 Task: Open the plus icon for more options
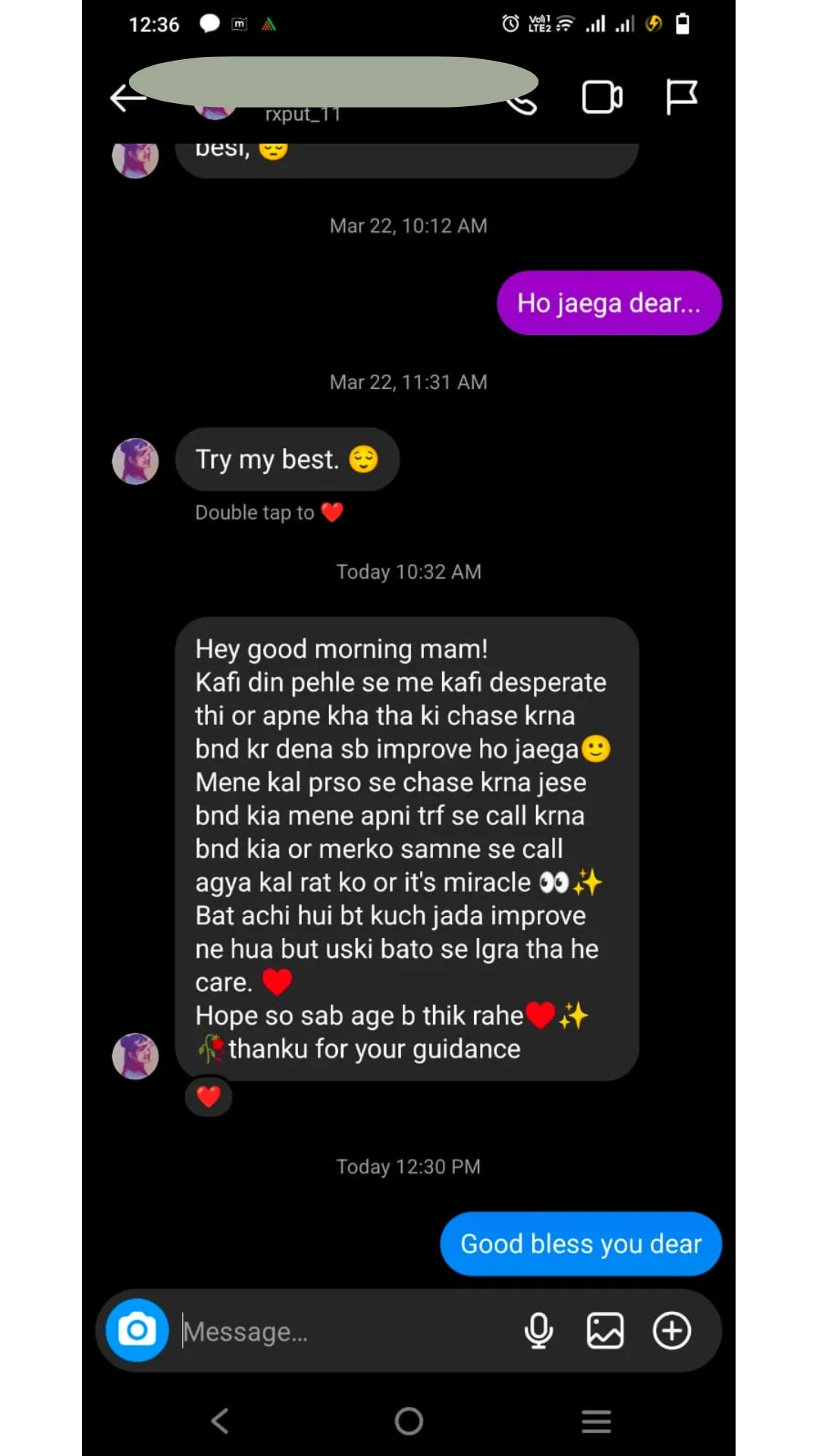pos(672,1331)
